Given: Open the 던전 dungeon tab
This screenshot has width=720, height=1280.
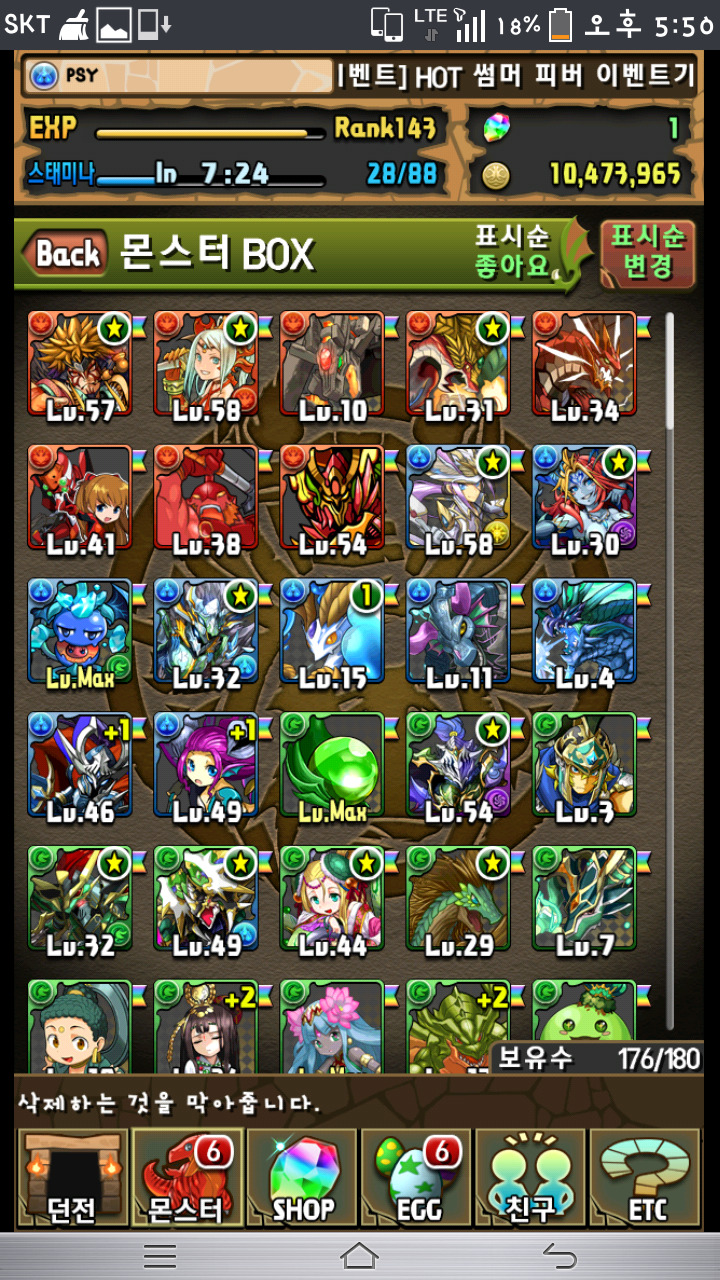Looking at the screenshot, I should [x=72, y=1179].
